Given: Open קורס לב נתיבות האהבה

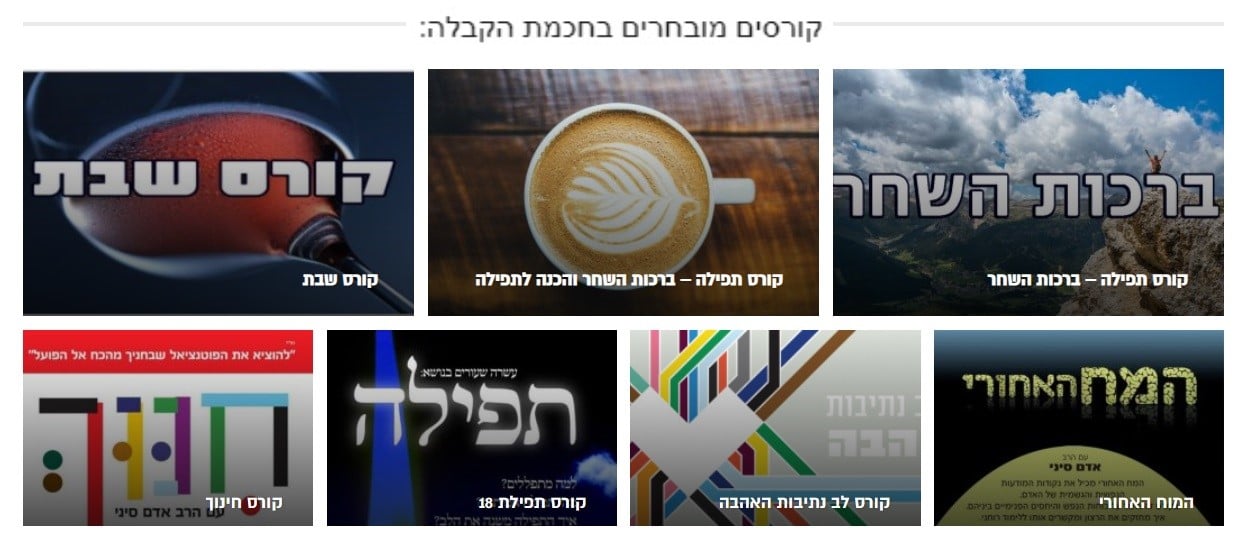Looking at the screenshot, I should [775, 428].
